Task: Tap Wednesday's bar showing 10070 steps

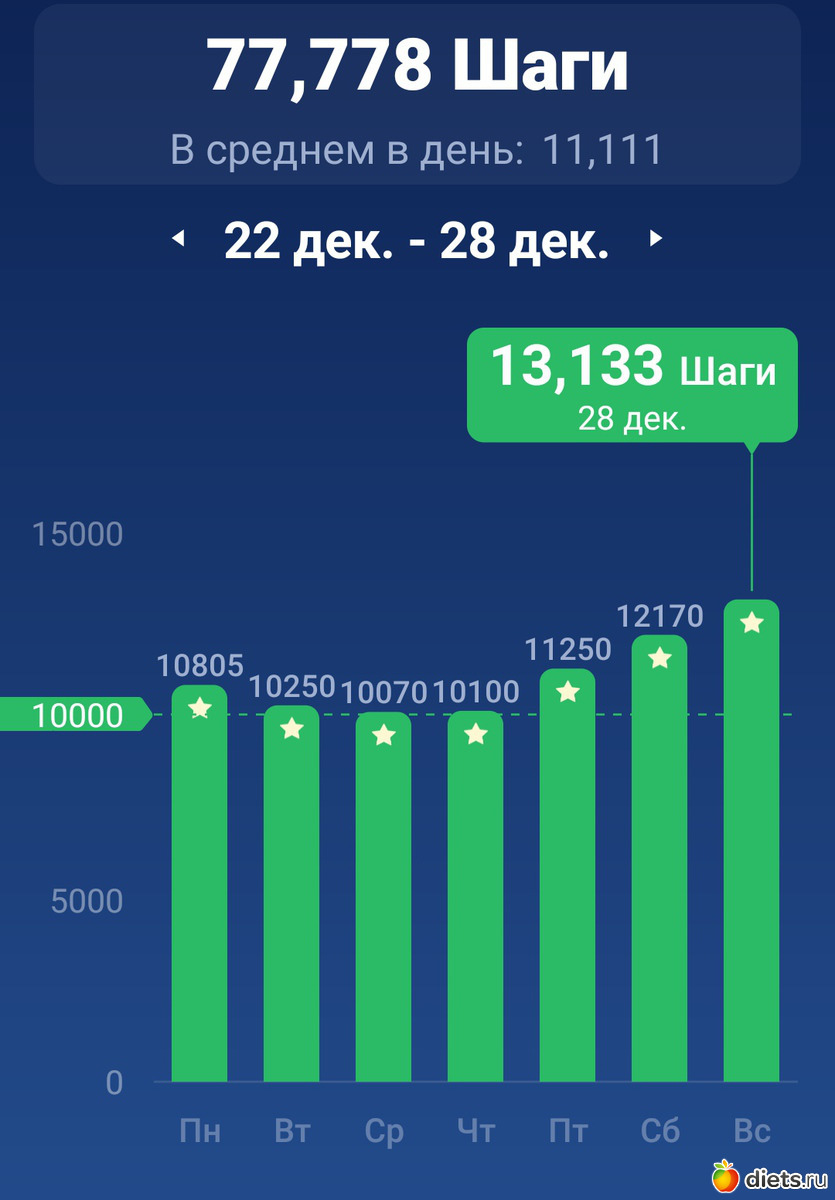Action: pyautogui.click(x=383, y=898)
